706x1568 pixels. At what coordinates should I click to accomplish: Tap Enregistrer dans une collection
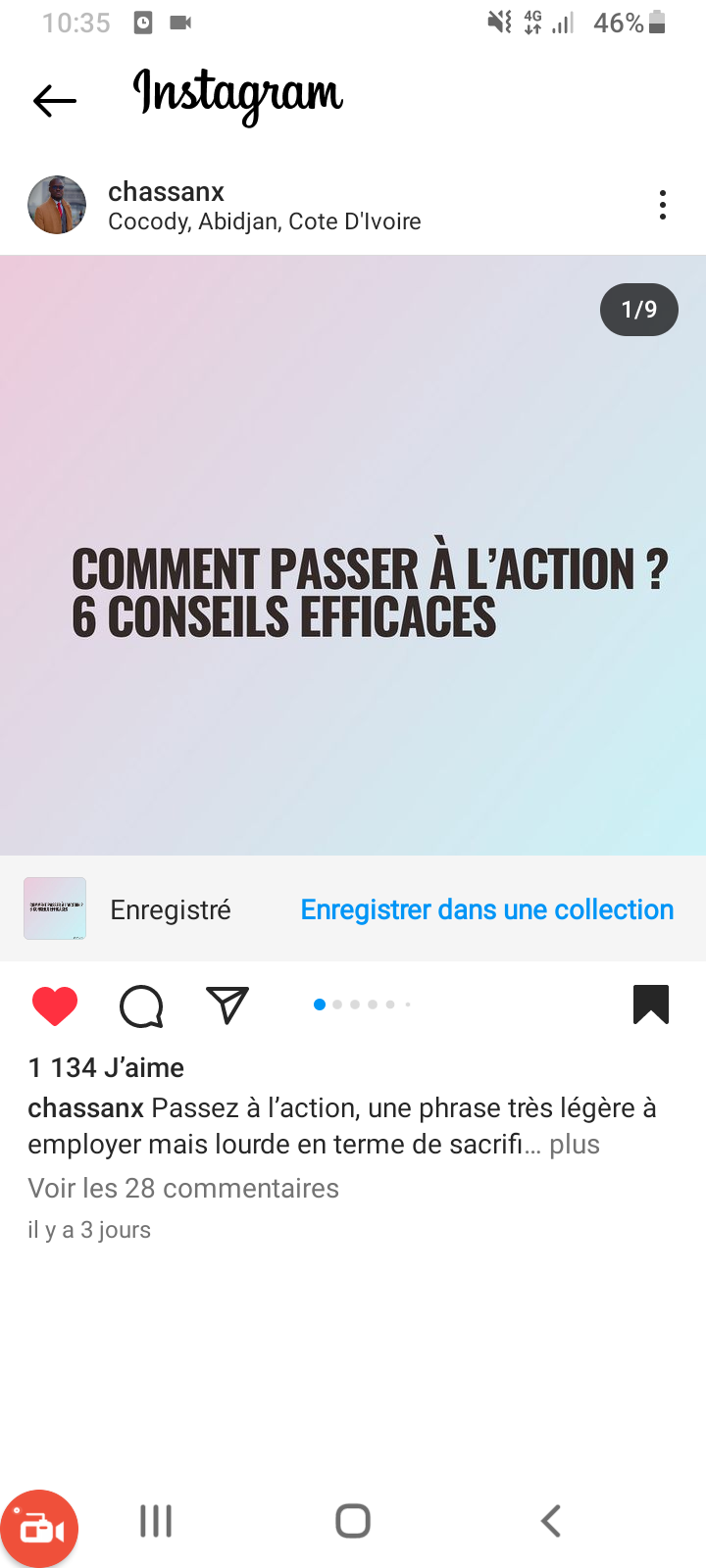486,909
